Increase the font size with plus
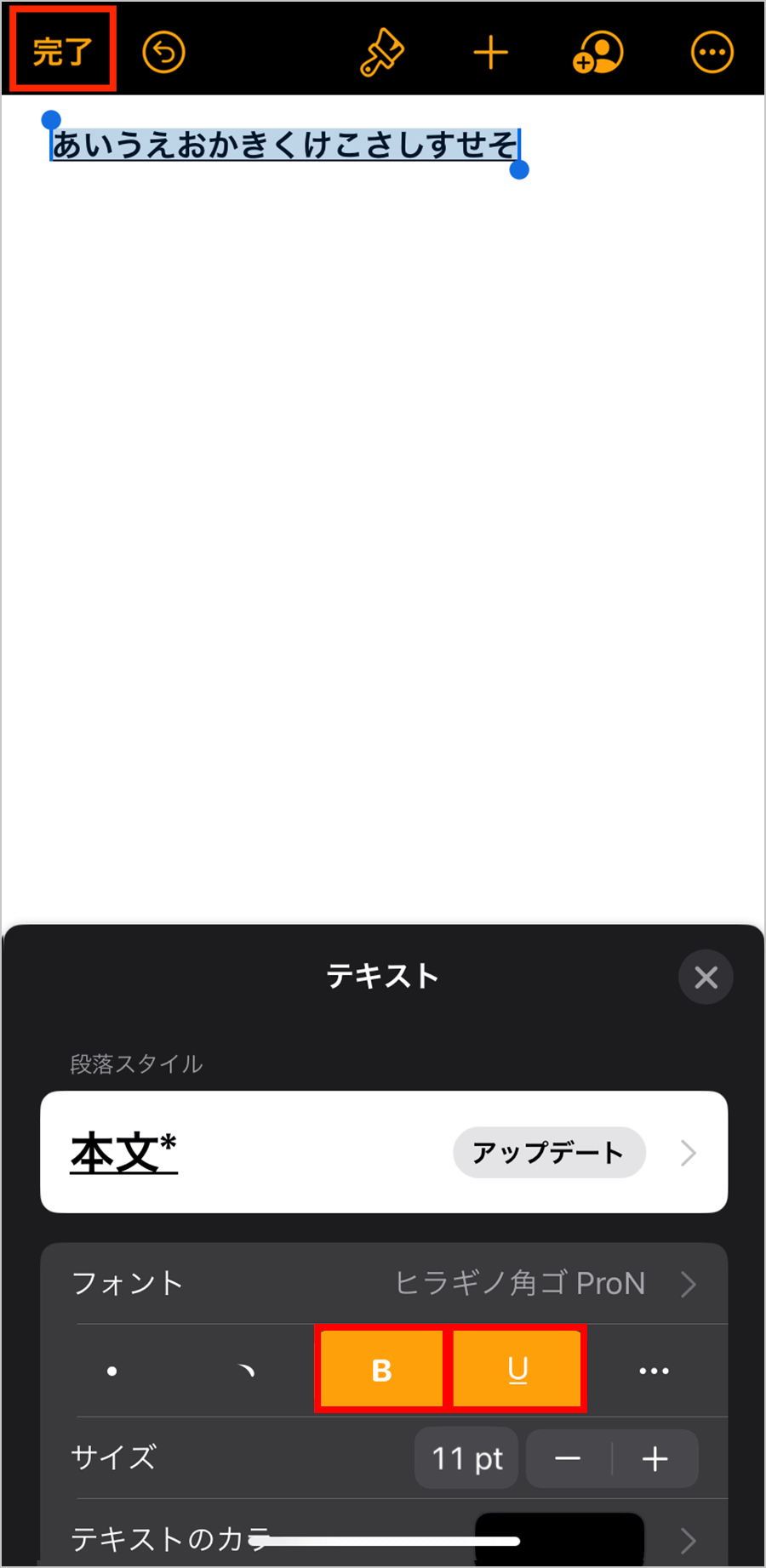766x1568 pixels. point(655,1458)
